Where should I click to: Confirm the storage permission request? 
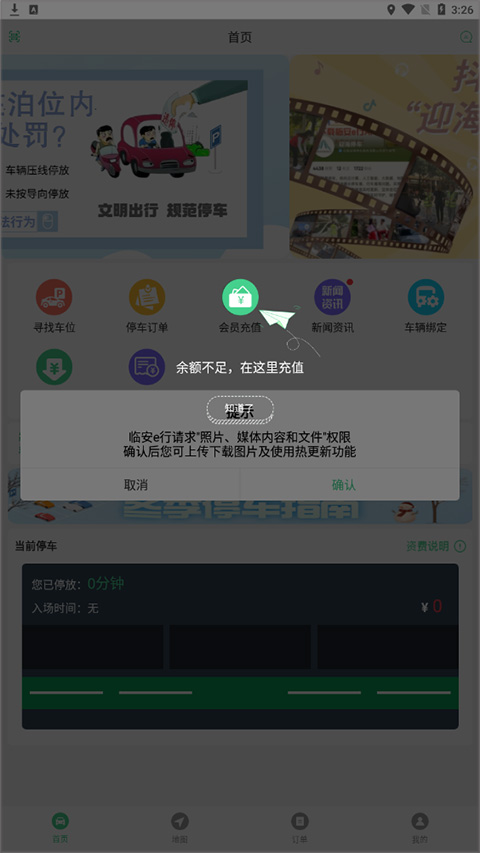(x=344, y=485)
